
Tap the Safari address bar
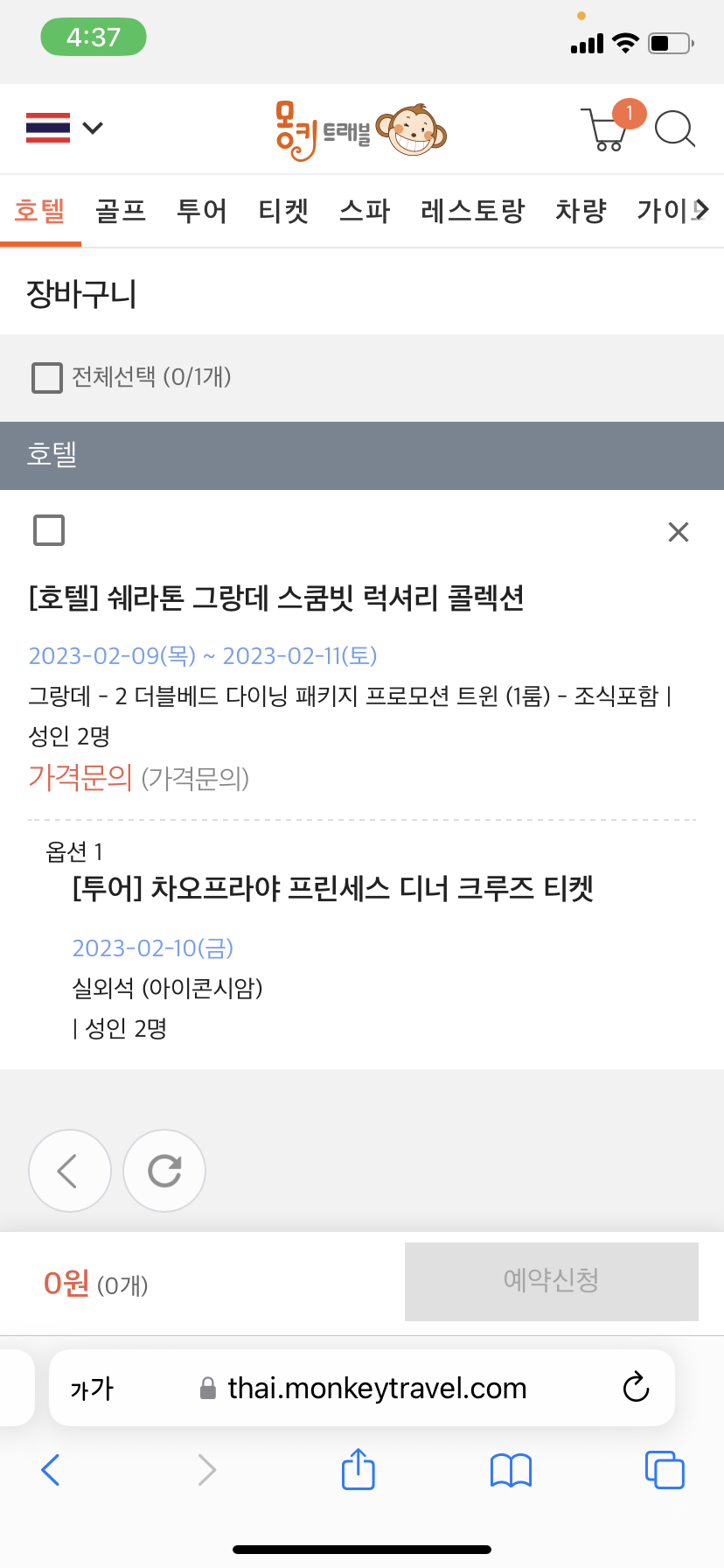tap(362, 1388)
